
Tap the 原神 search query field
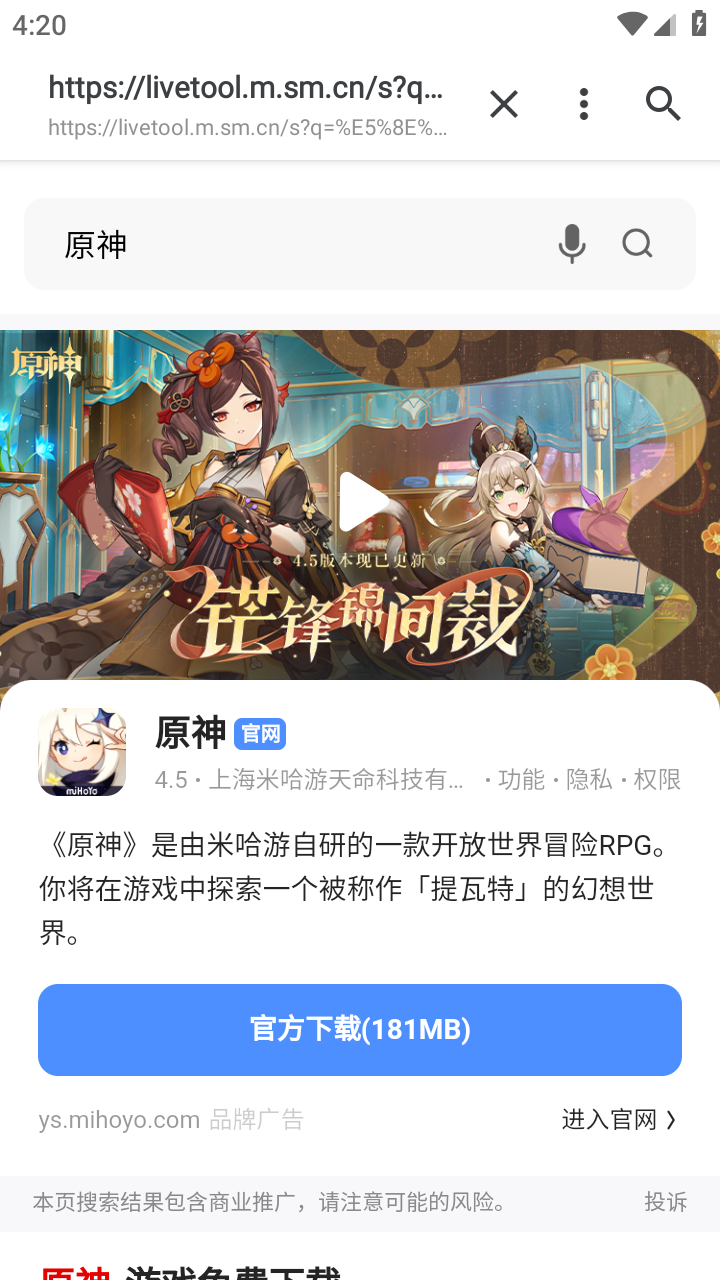click(x=300, y=244)
